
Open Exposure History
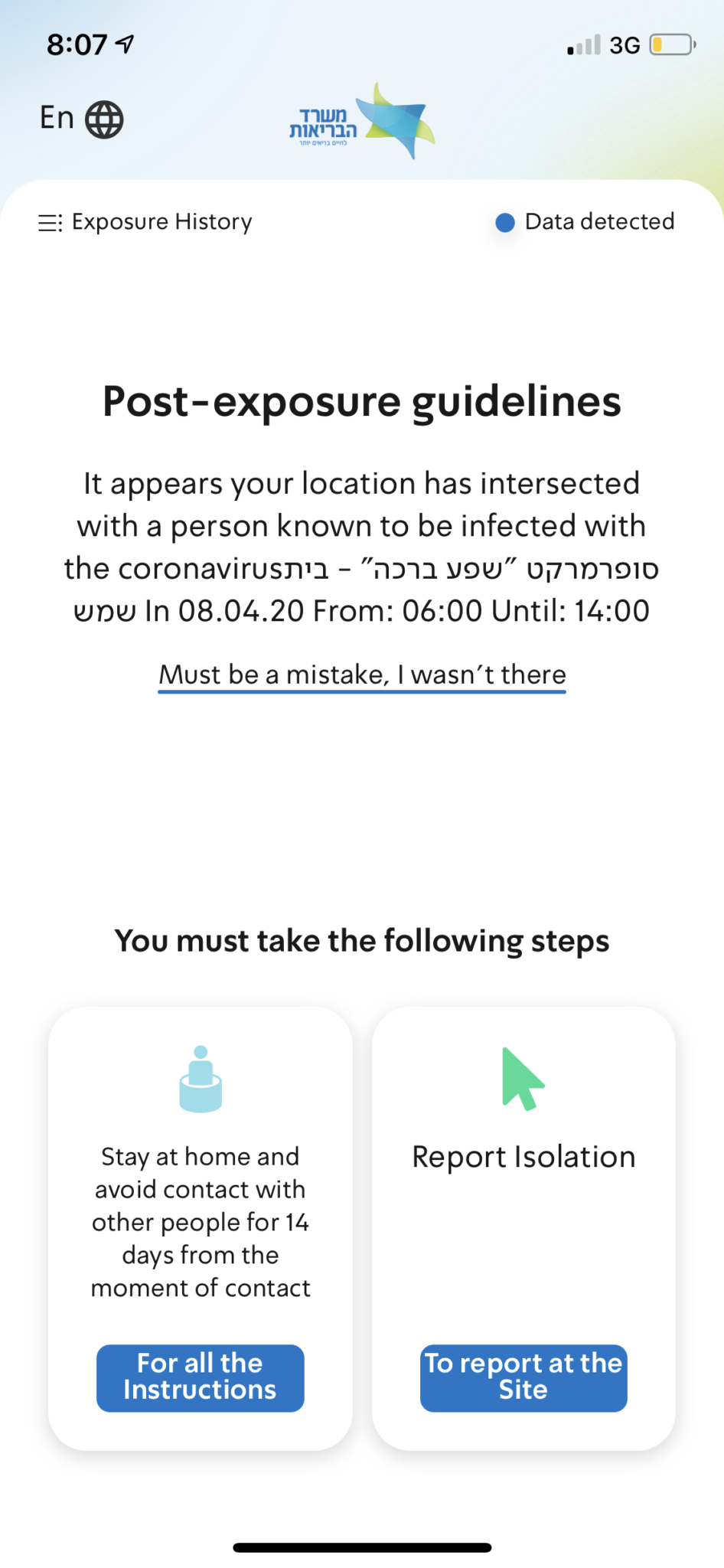145,222
